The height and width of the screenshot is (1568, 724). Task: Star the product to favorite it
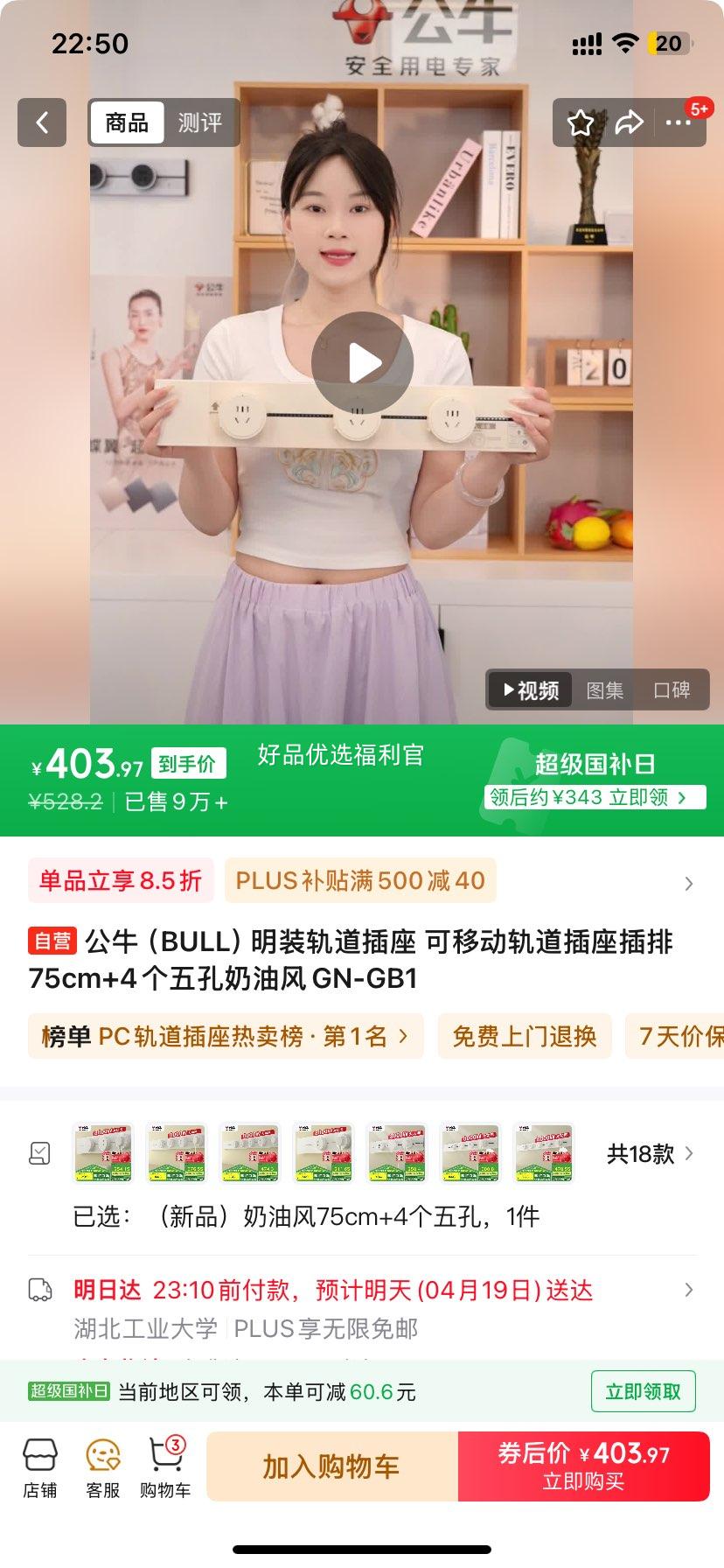click(x=581, y=122)
